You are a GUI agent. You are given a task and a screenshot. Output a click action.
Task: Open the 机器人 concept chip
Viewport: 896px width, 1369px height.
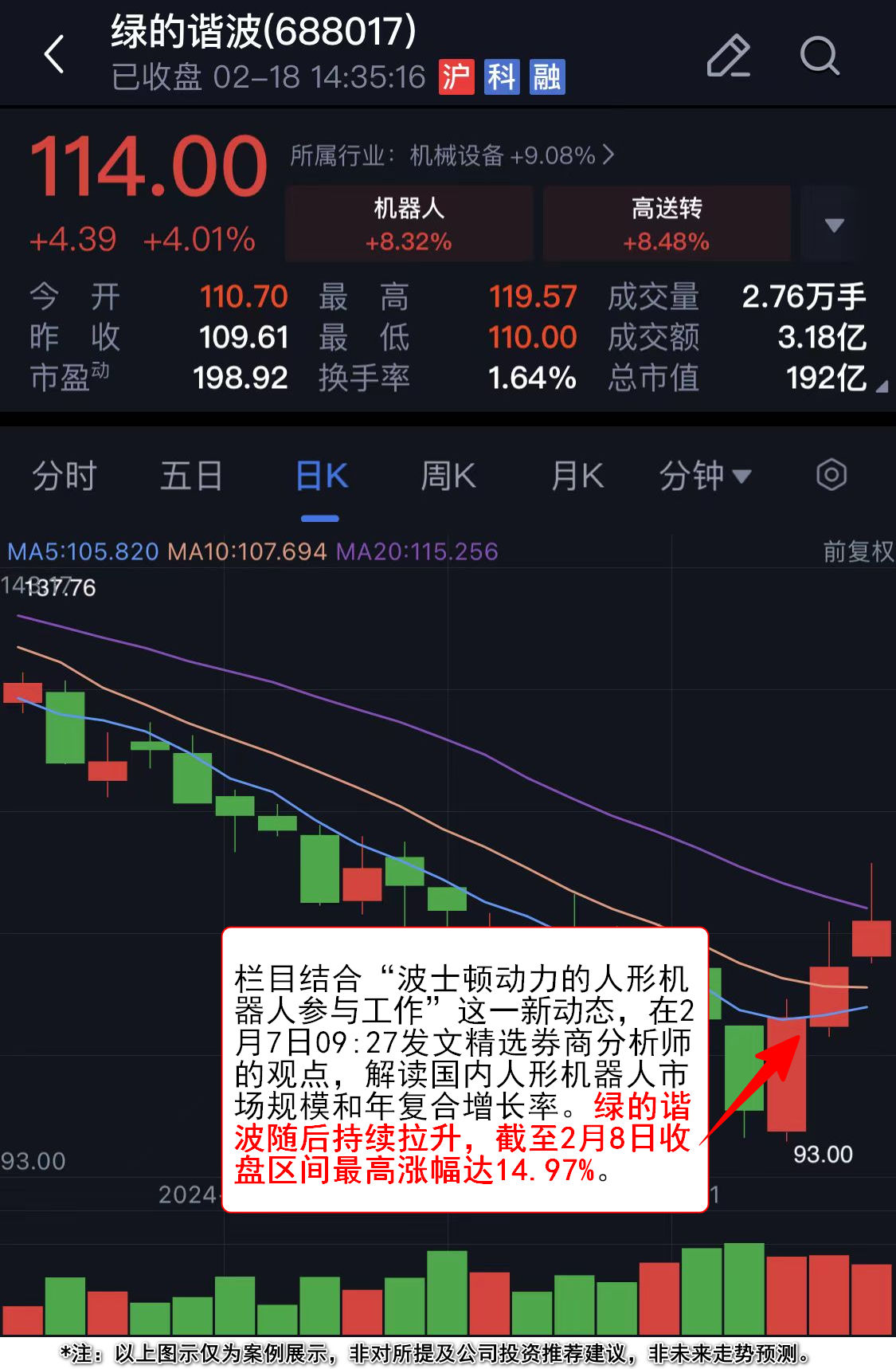409,223
